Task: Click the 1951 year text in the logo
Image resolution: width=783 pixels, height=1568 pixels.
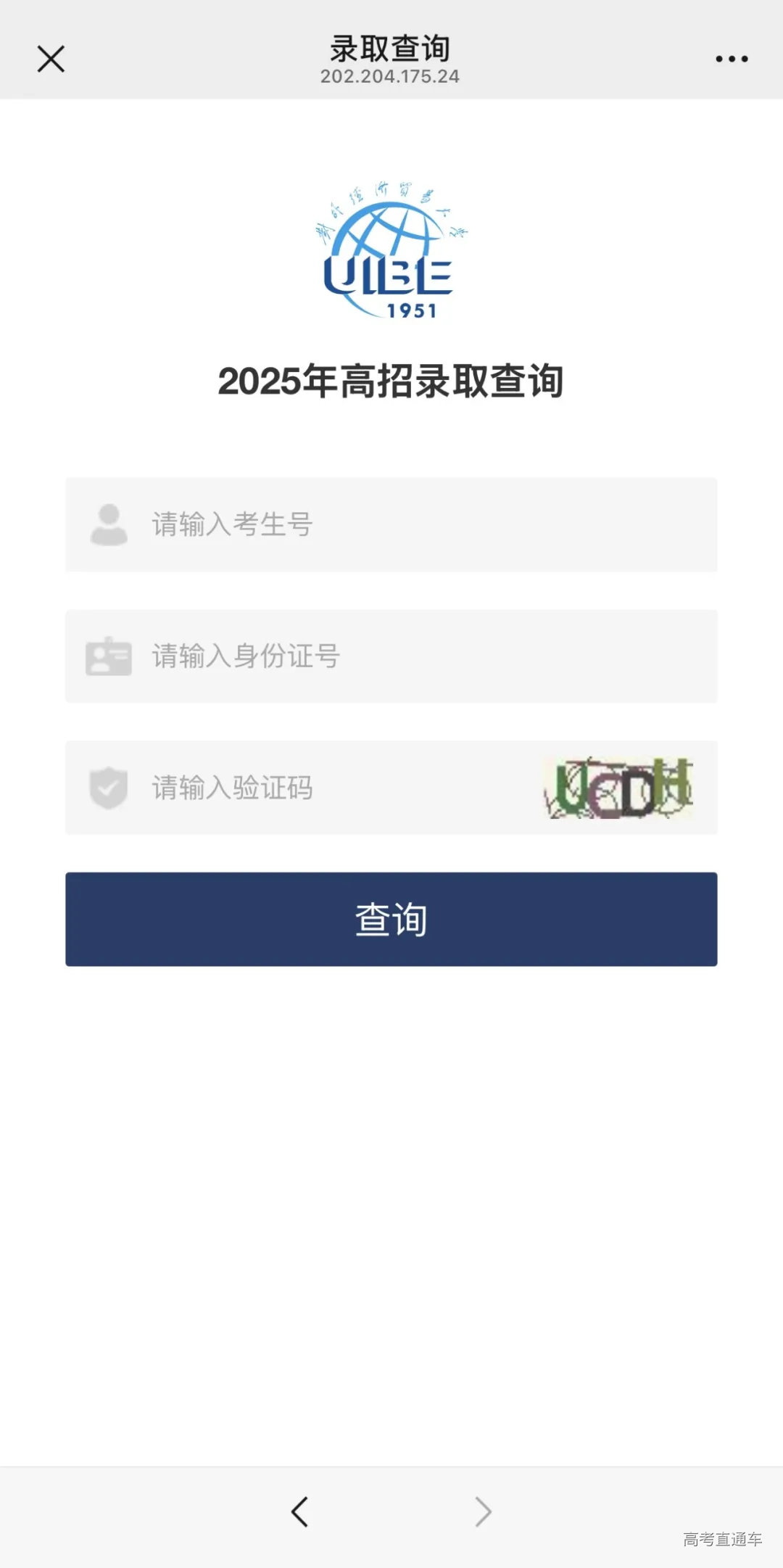Action: pos(410,310)
